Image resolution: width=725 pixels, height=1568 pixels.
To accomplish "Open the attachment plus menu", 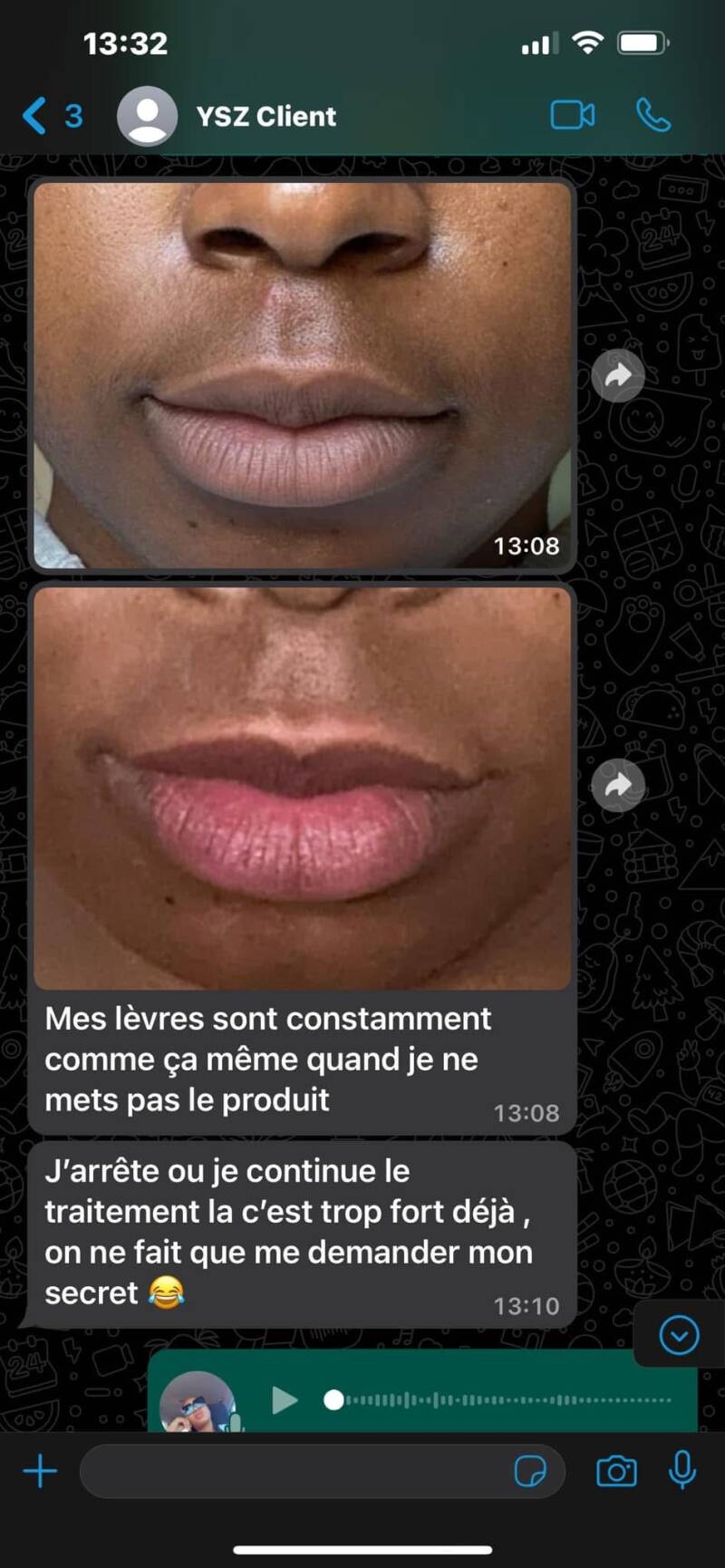I will pos(40,1471).
